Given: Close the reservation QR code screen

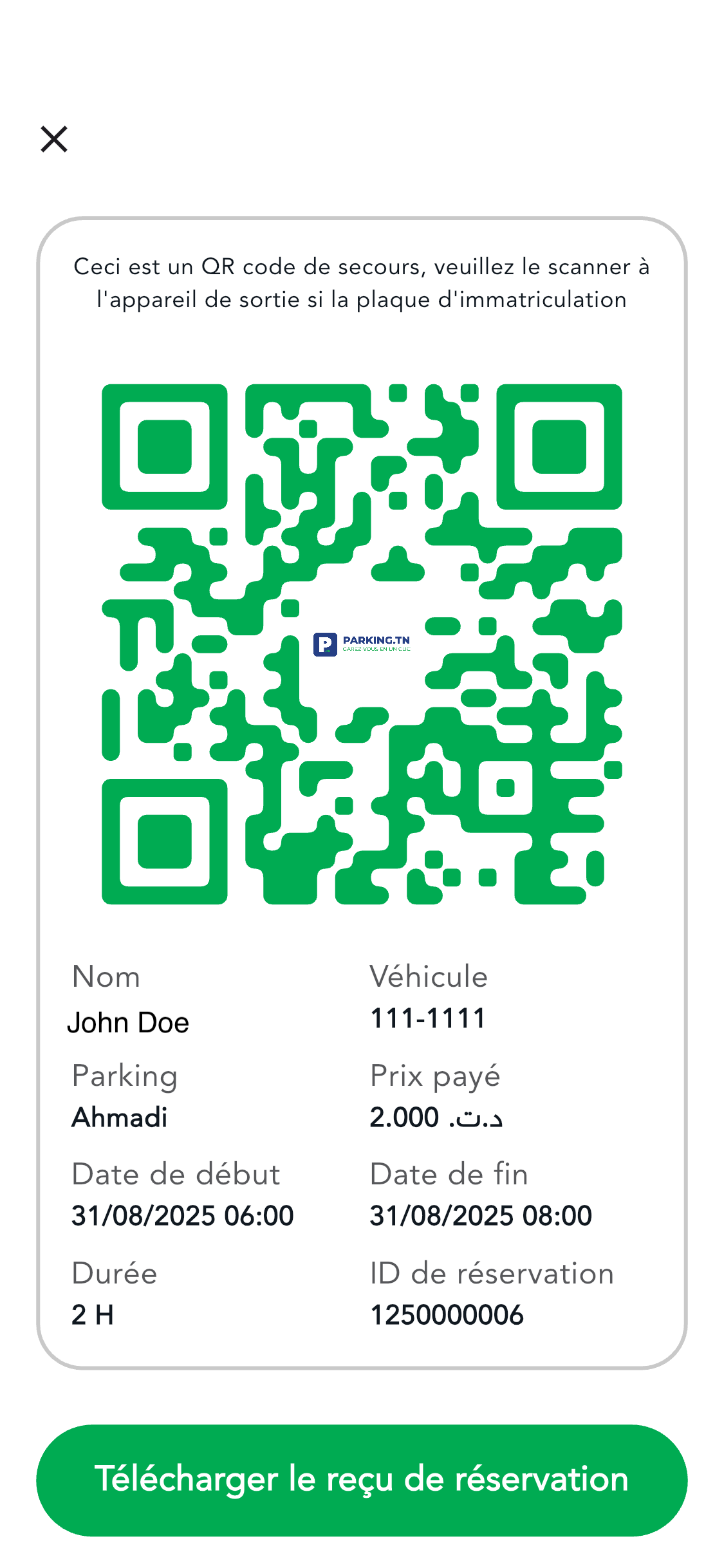Looking at the screenshot, I should tap(54, 139).
